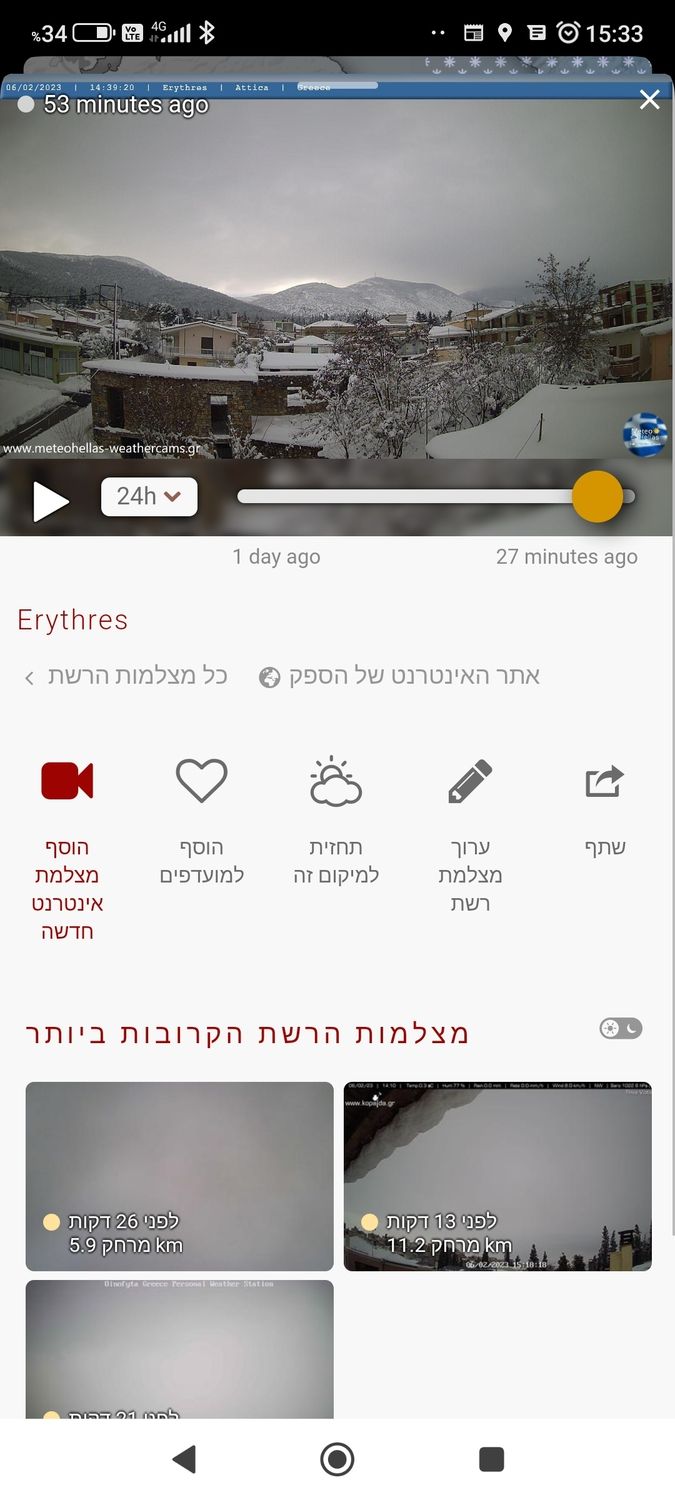Open nearby webcam 11.2 km away
Image resolution: width=675 pixels, height=1500 pixels.
[x=497, y=1176]
